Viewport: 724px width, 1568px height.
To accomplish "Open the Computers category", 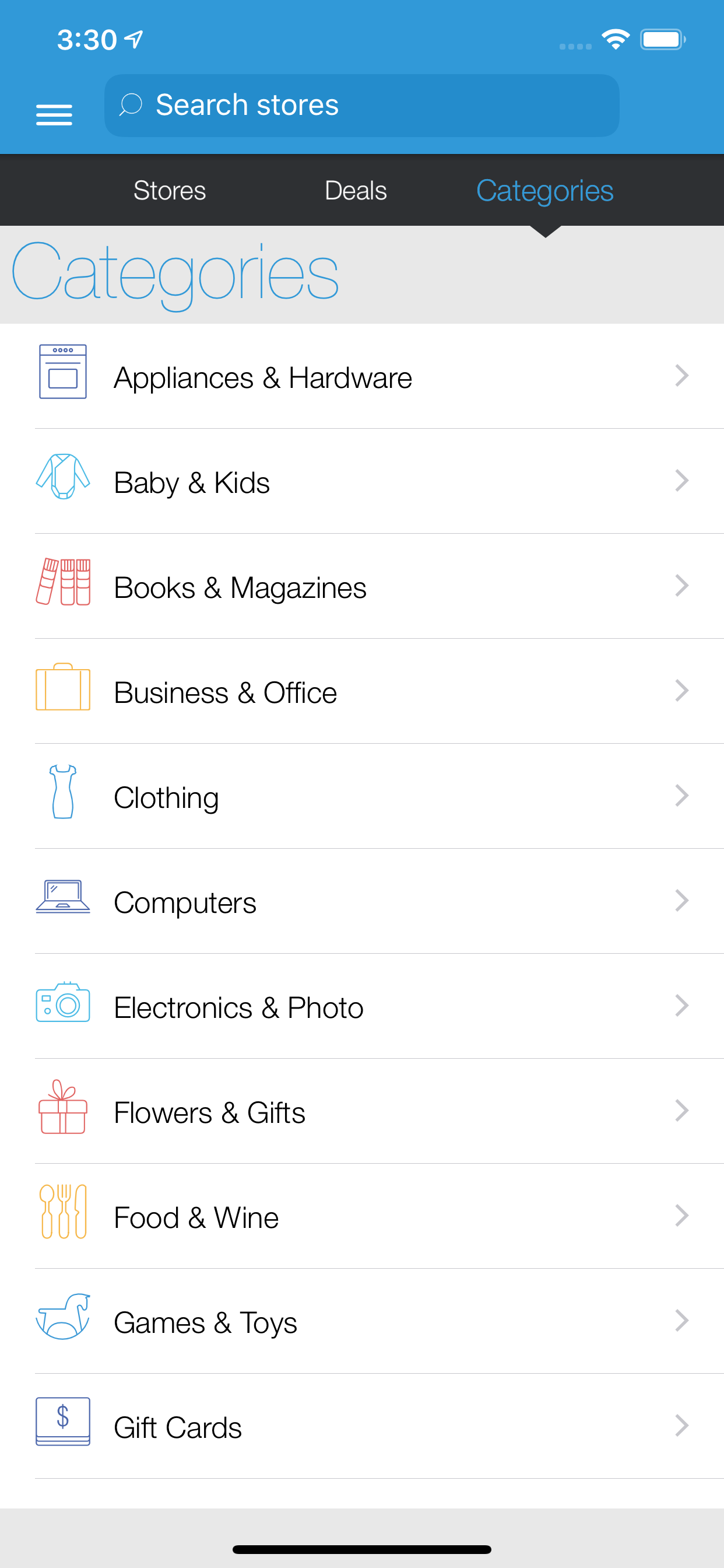I will (362, 901).
